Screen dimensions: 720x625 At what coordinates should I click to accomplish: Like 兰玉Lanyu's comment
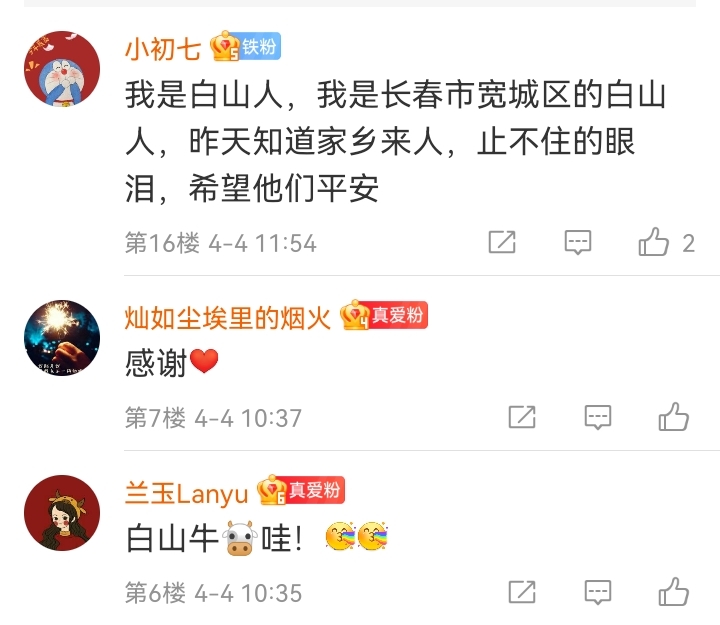[674, 591]
